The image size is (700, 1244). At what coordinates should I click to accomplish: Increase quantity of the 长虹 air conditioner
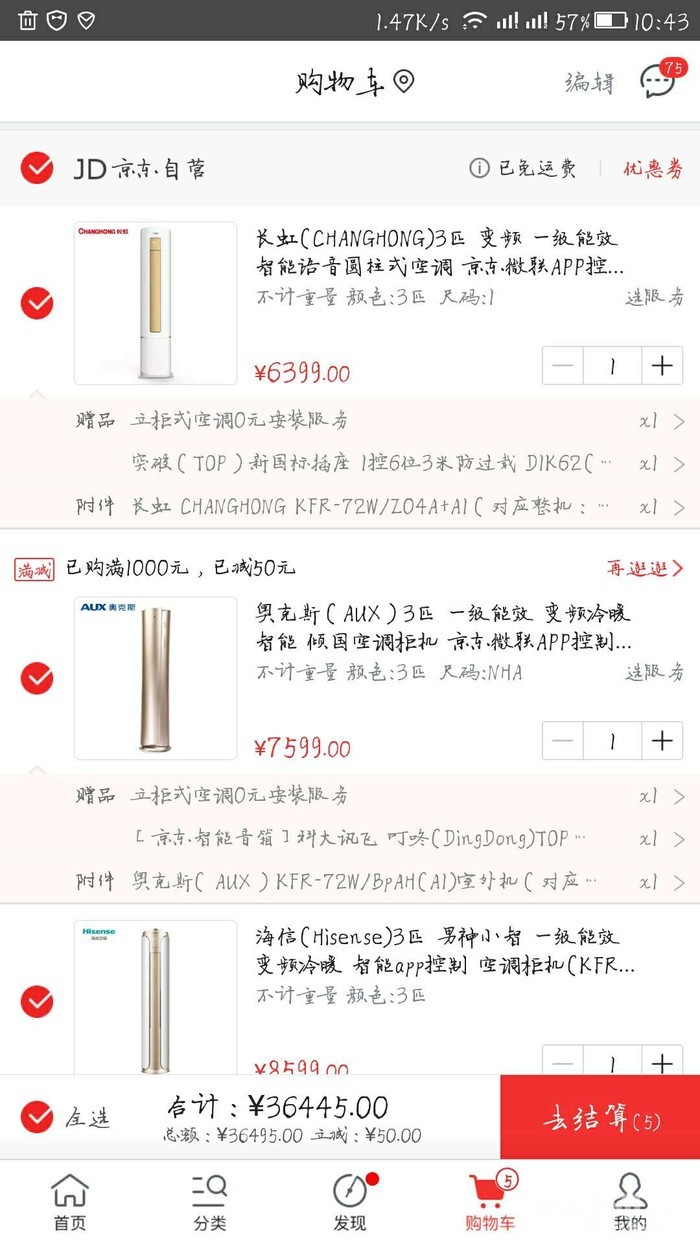click(x=662, y=365)
